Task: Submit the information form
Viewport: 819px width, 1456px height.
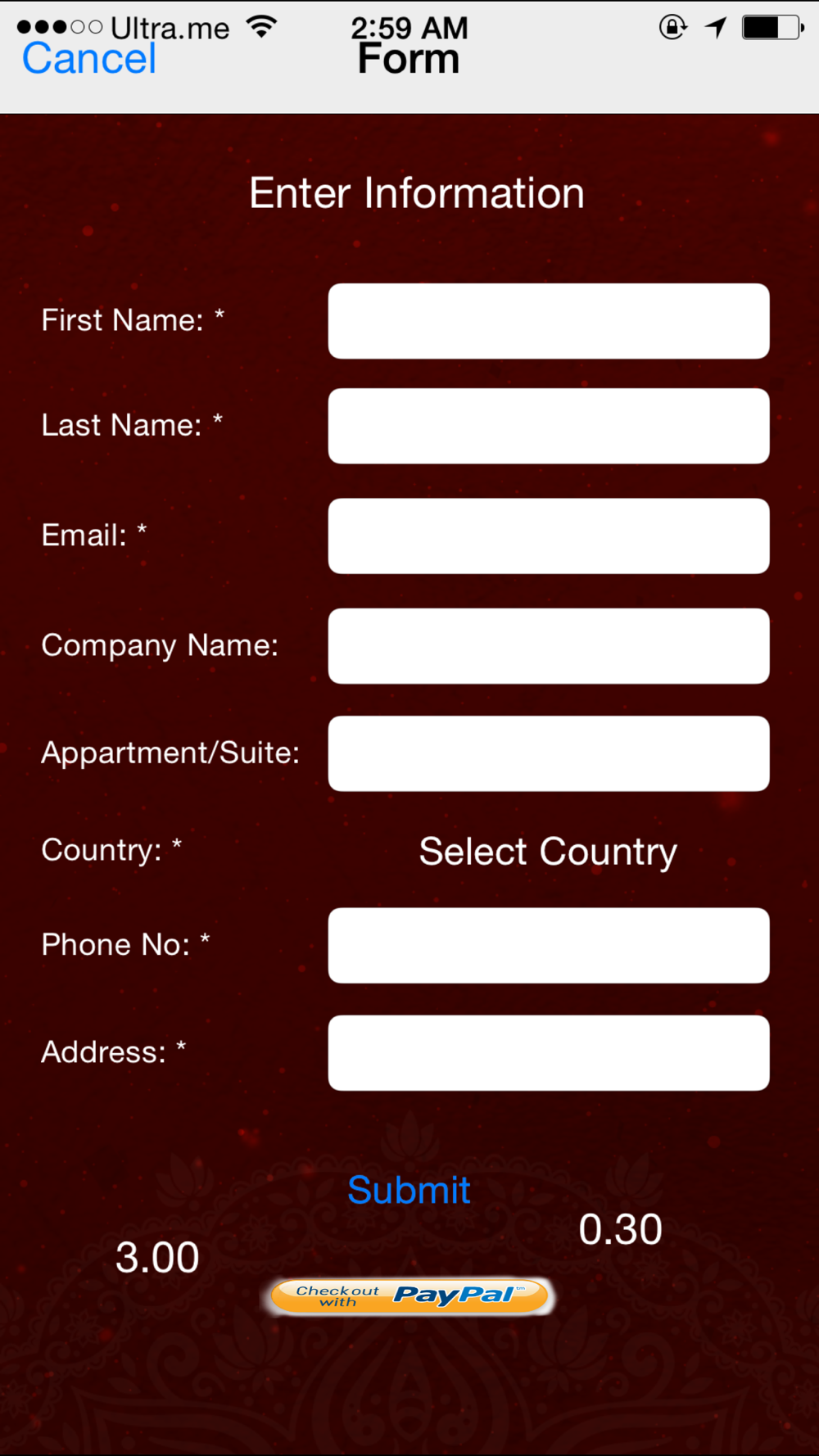Action: tap(409, 1190)
